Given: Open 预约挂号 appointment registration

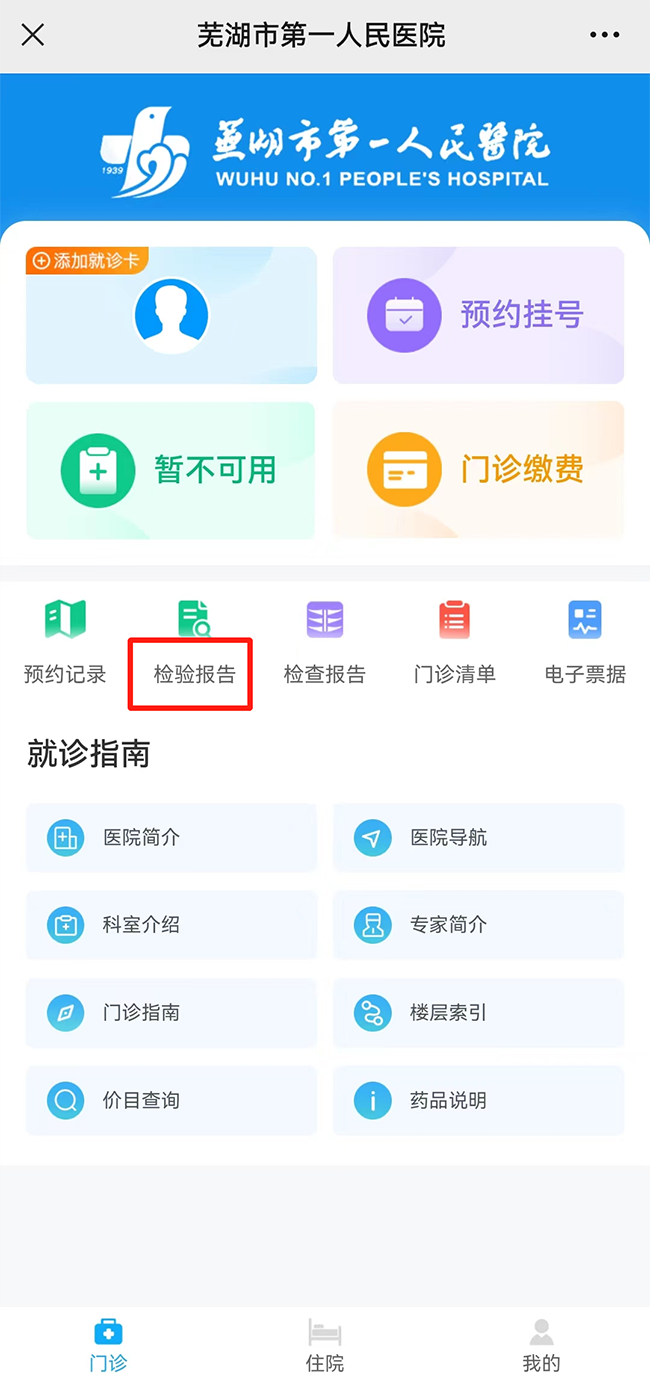Looking at the screenshot, I should click(x=478, y=316).
